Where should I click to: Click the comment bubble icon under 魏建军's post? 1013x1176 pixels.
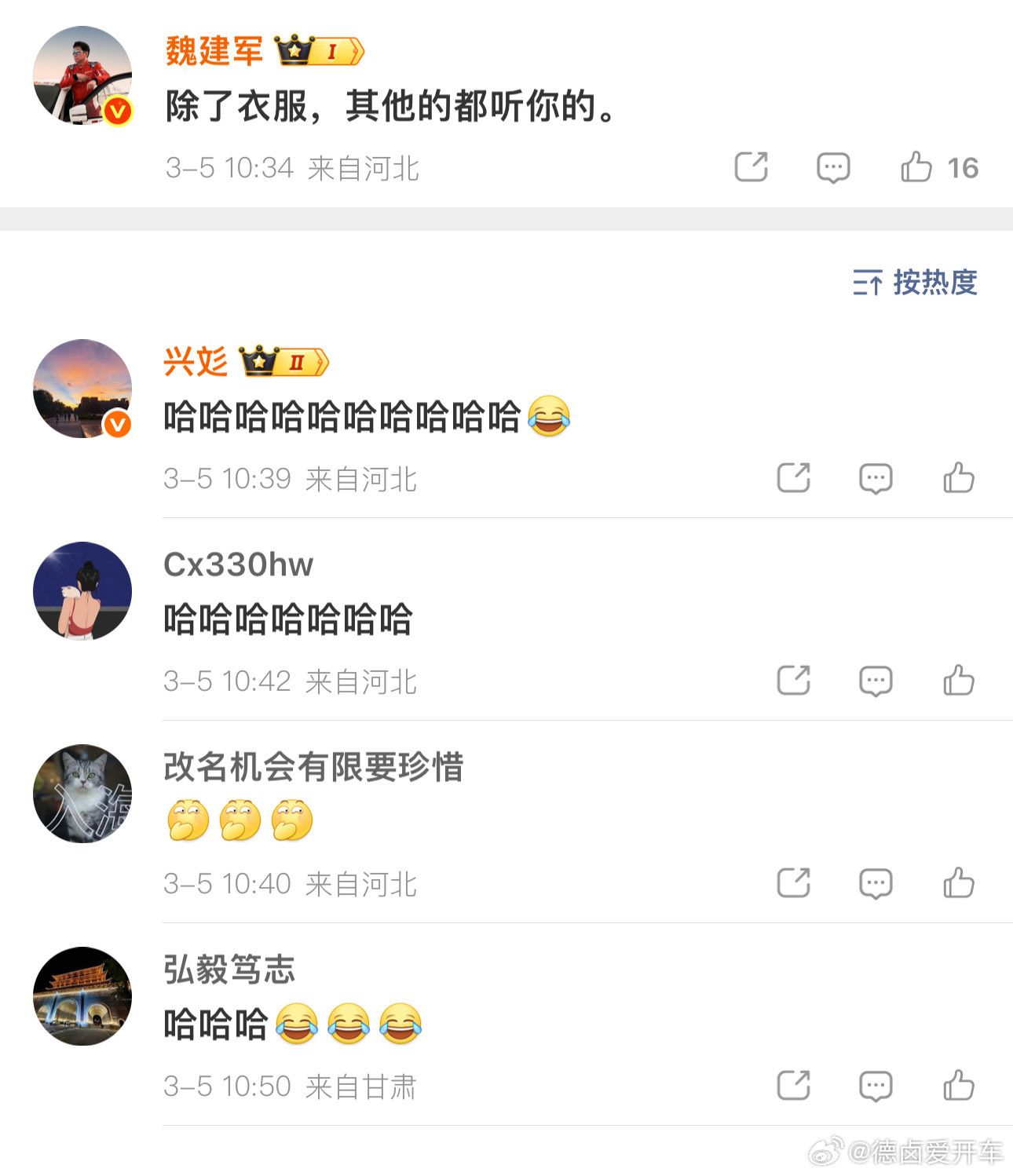(833, 167)
